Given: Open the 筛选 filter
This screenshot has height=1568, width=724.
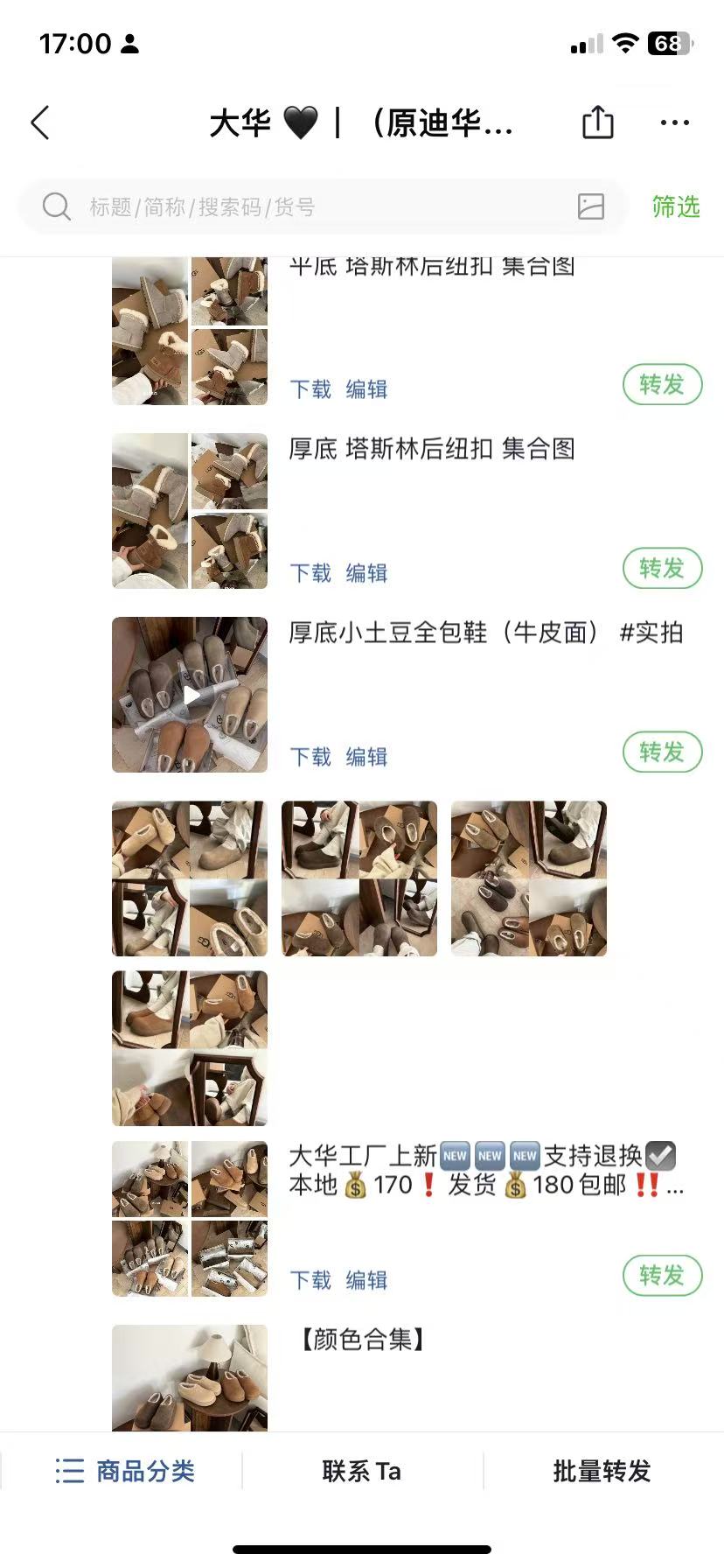Looking at the screenshot, I should [675, 207].
